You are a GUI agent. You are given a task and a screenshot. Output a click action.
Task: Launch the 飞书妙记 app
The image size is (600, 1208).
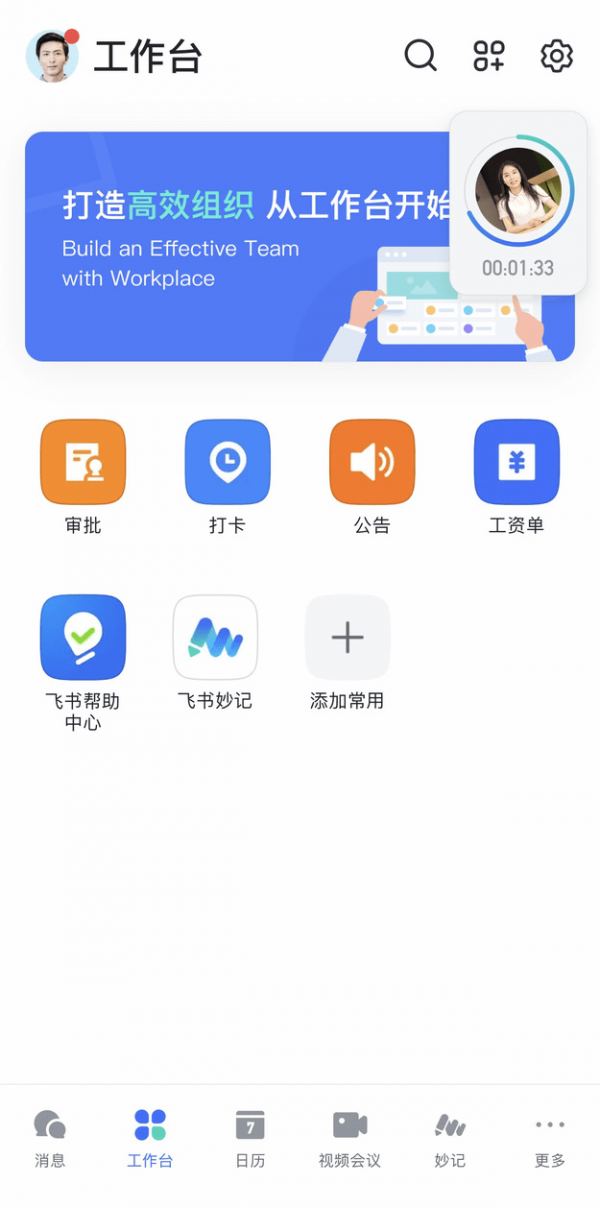click(x=215, y=638)
